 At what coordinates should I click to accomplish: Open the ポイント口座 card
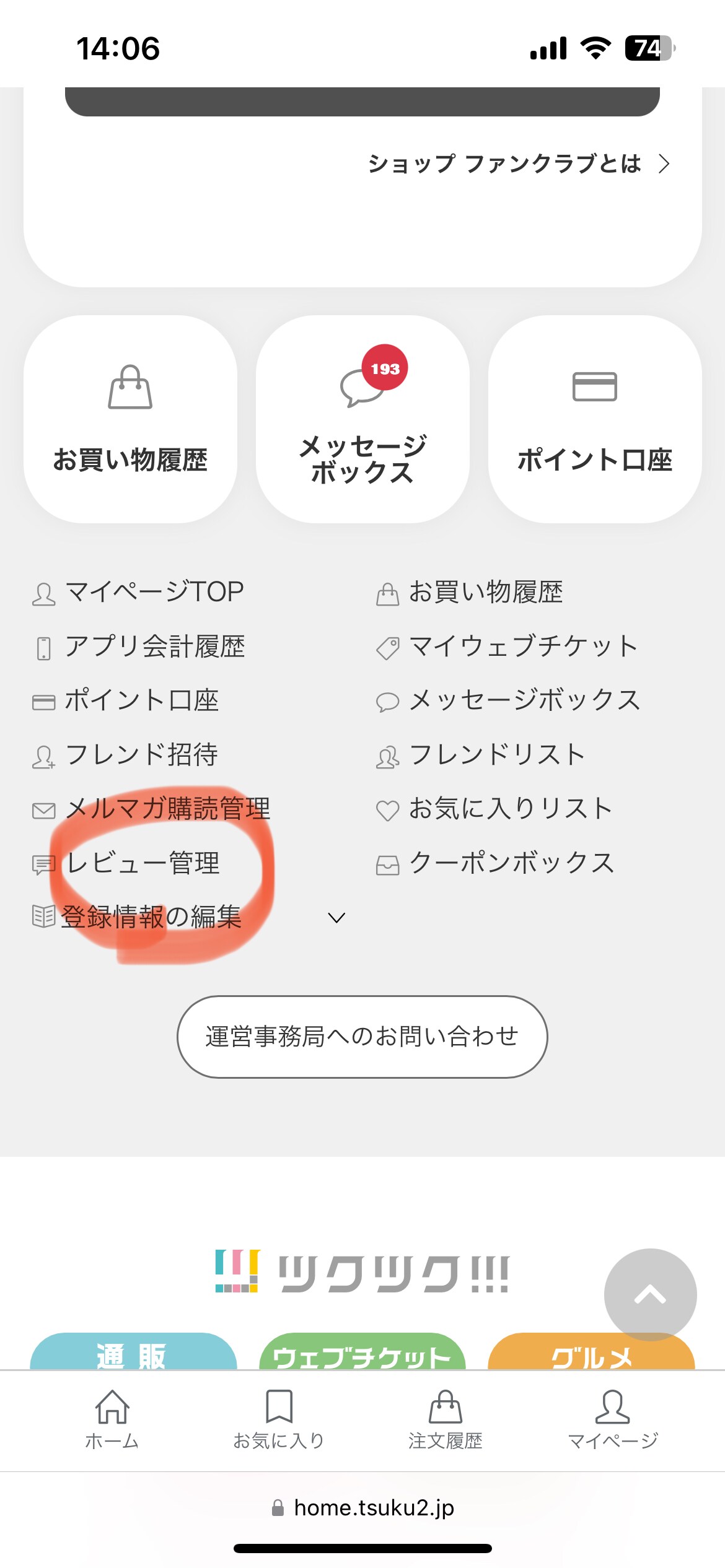click(x=594, y=420)
